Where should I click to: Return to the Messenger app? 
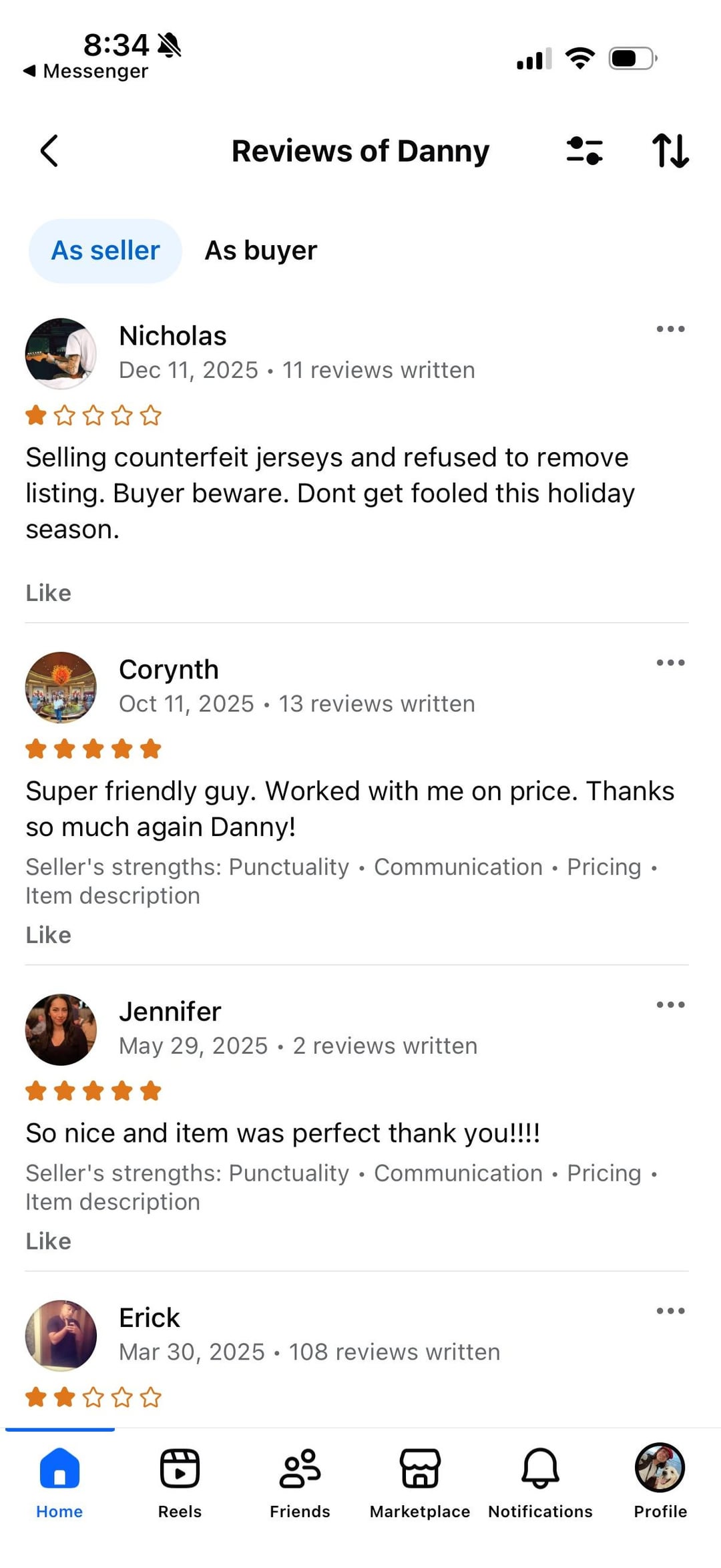coord(86,71)
